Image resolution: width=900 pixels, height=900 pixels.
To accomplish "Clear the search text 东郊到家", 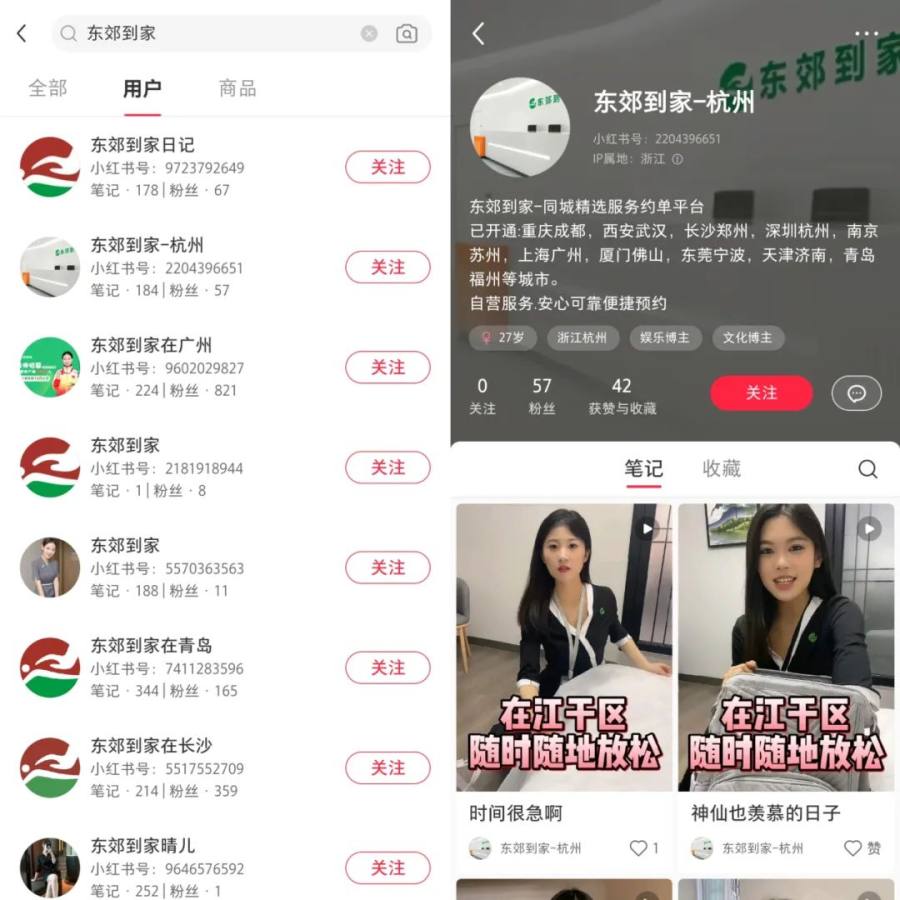I will pyautogui.click(x=369, y=33).
